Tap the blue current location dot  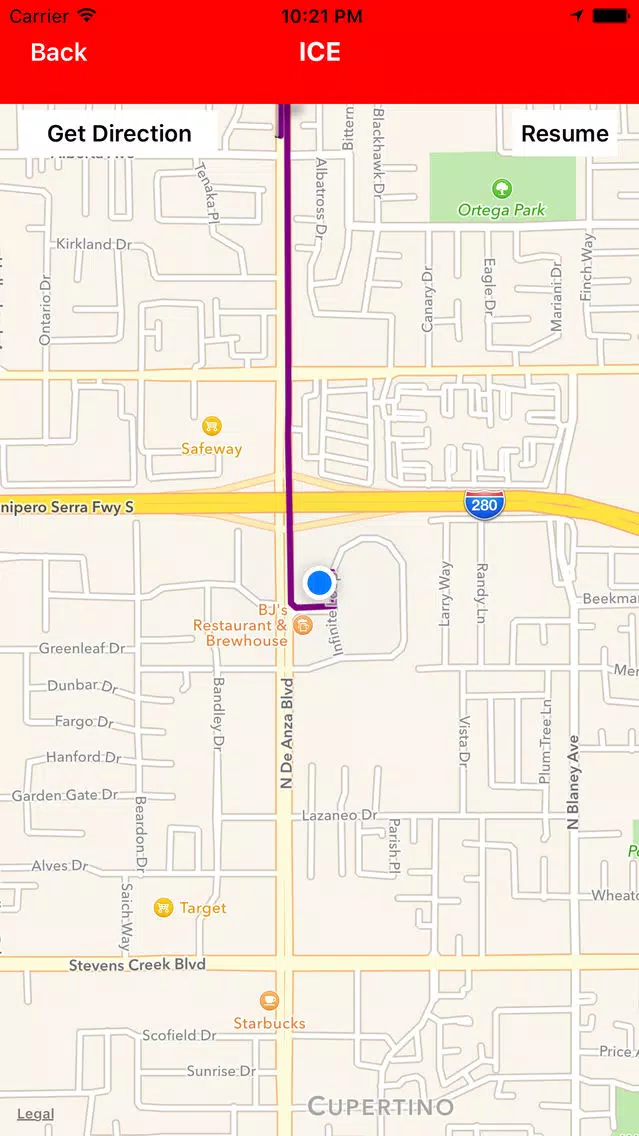coord(319,582)
